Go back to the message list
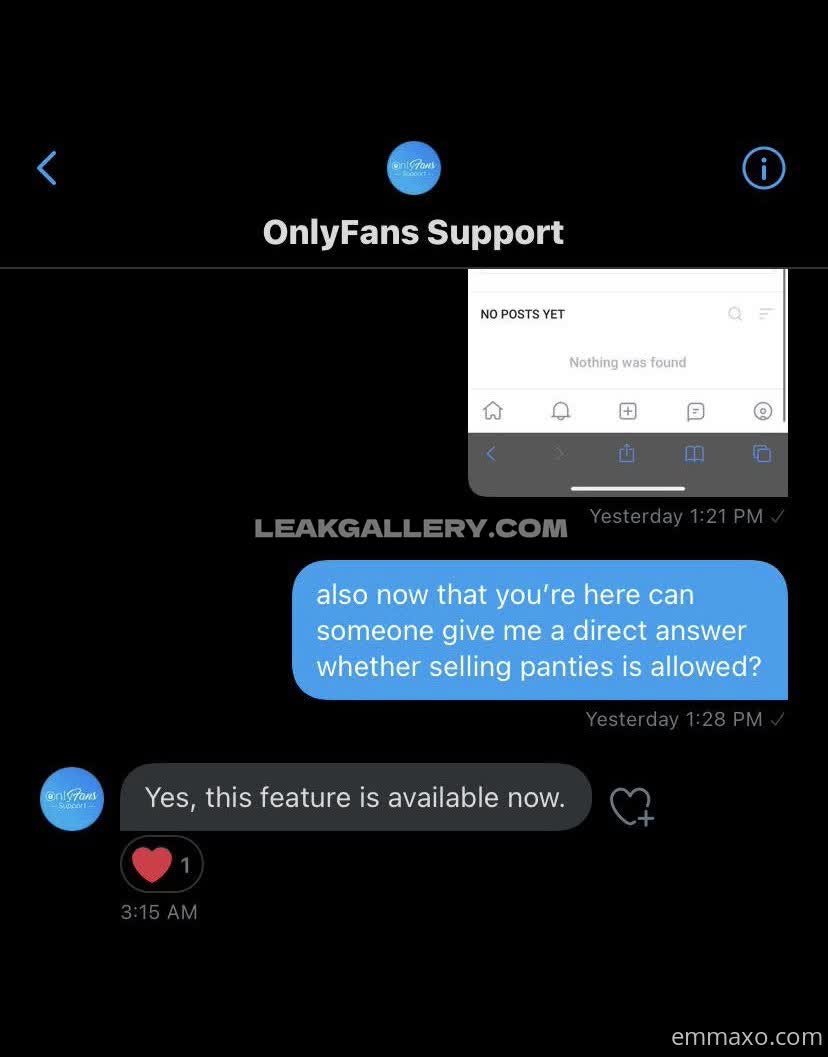 pos(47,168)
